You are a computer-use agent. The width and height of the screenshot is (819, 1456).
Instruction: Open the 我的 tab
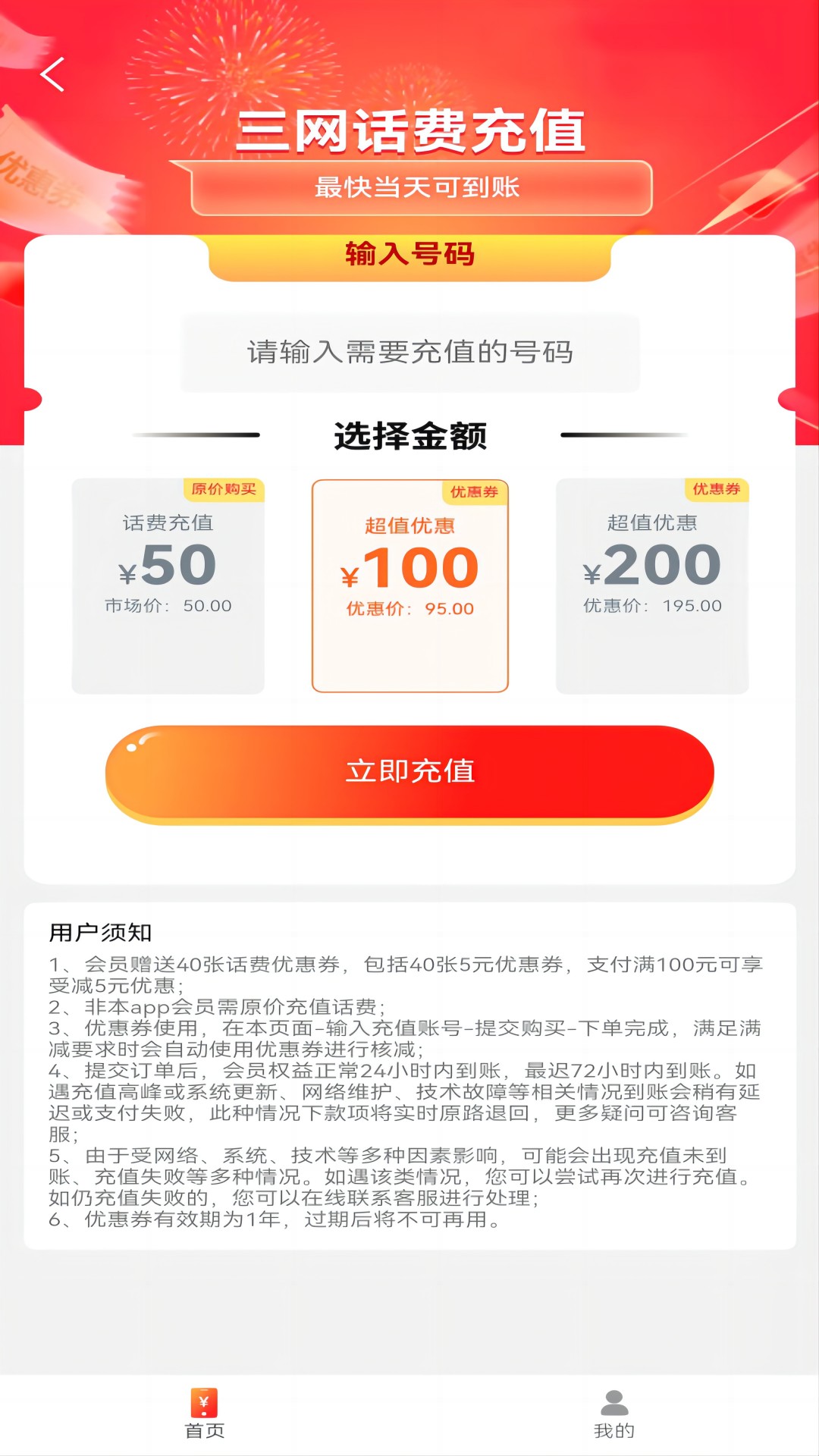point(614,1414)
